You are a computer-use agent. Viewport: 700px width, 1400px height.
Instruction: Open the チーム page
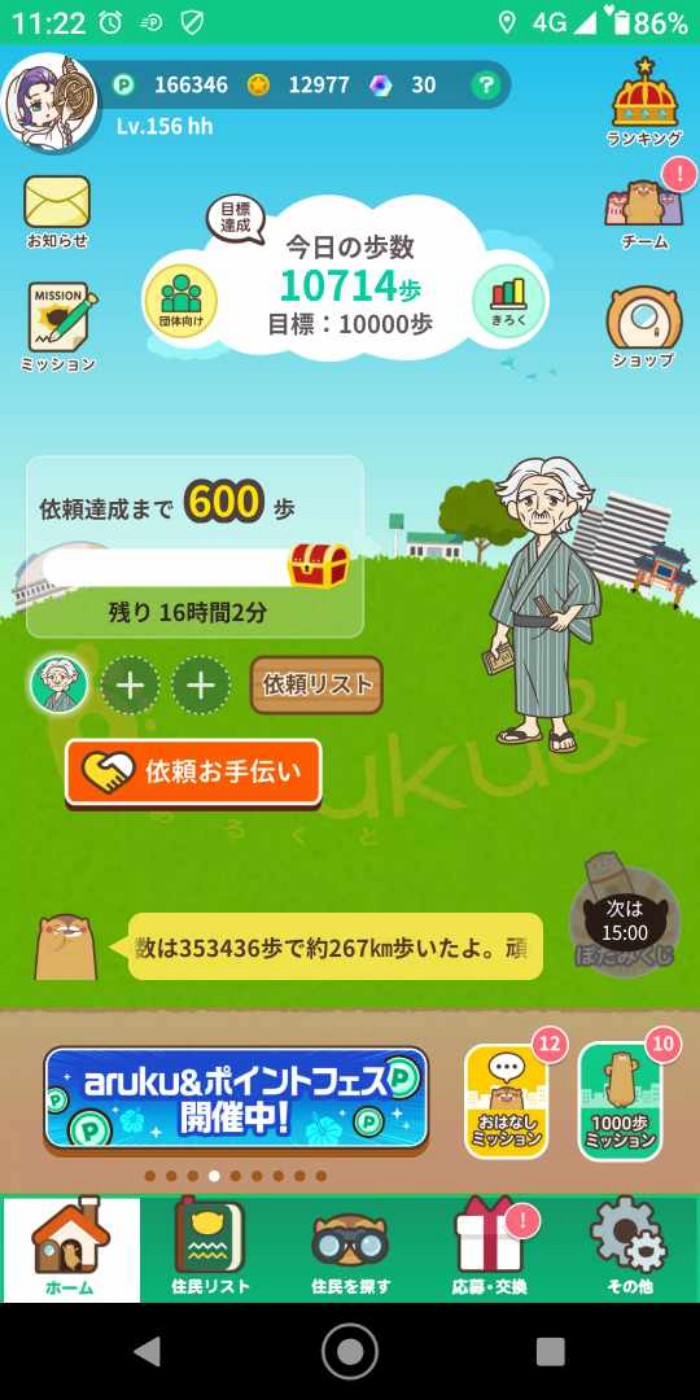(x=644, y=210)
